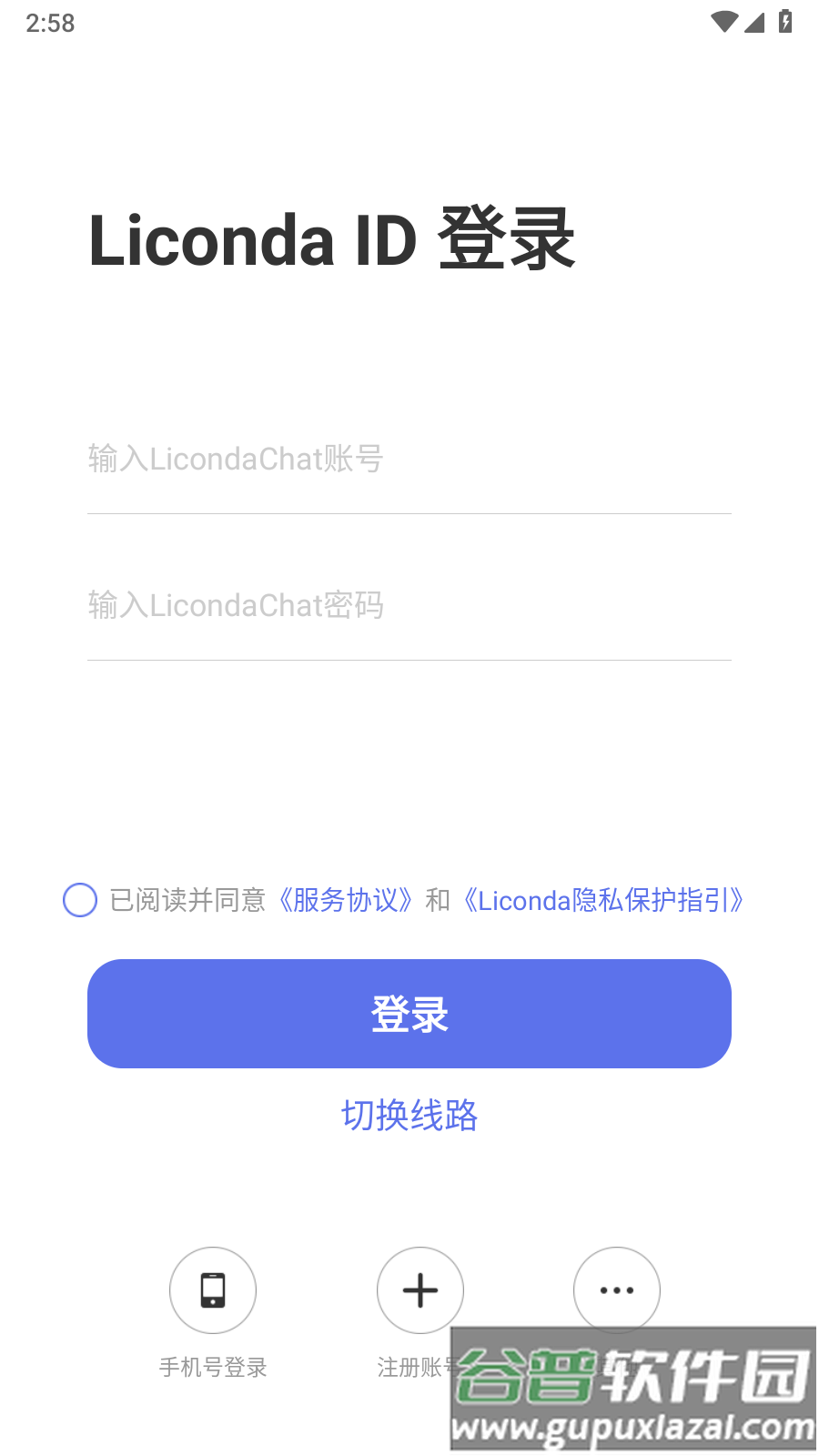Image resolution: width=819 pixels, height=1456 pixels.
Task: Choose the 注册账号 option
Action: (x=420, y=1367)
